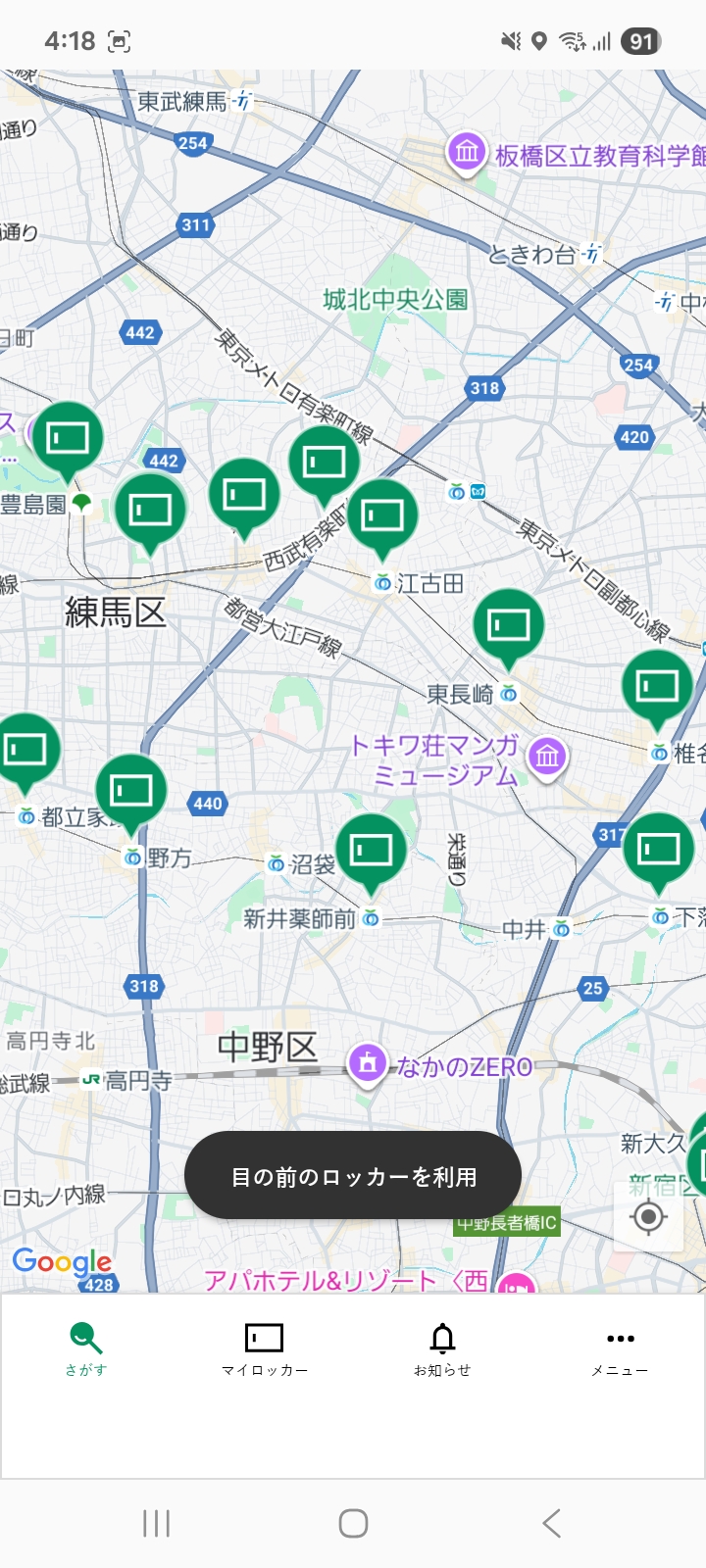This screenshot has width=706, height=1568.
Task: Select the locker pin above 椎名町 station
Action: pos(657,686)
